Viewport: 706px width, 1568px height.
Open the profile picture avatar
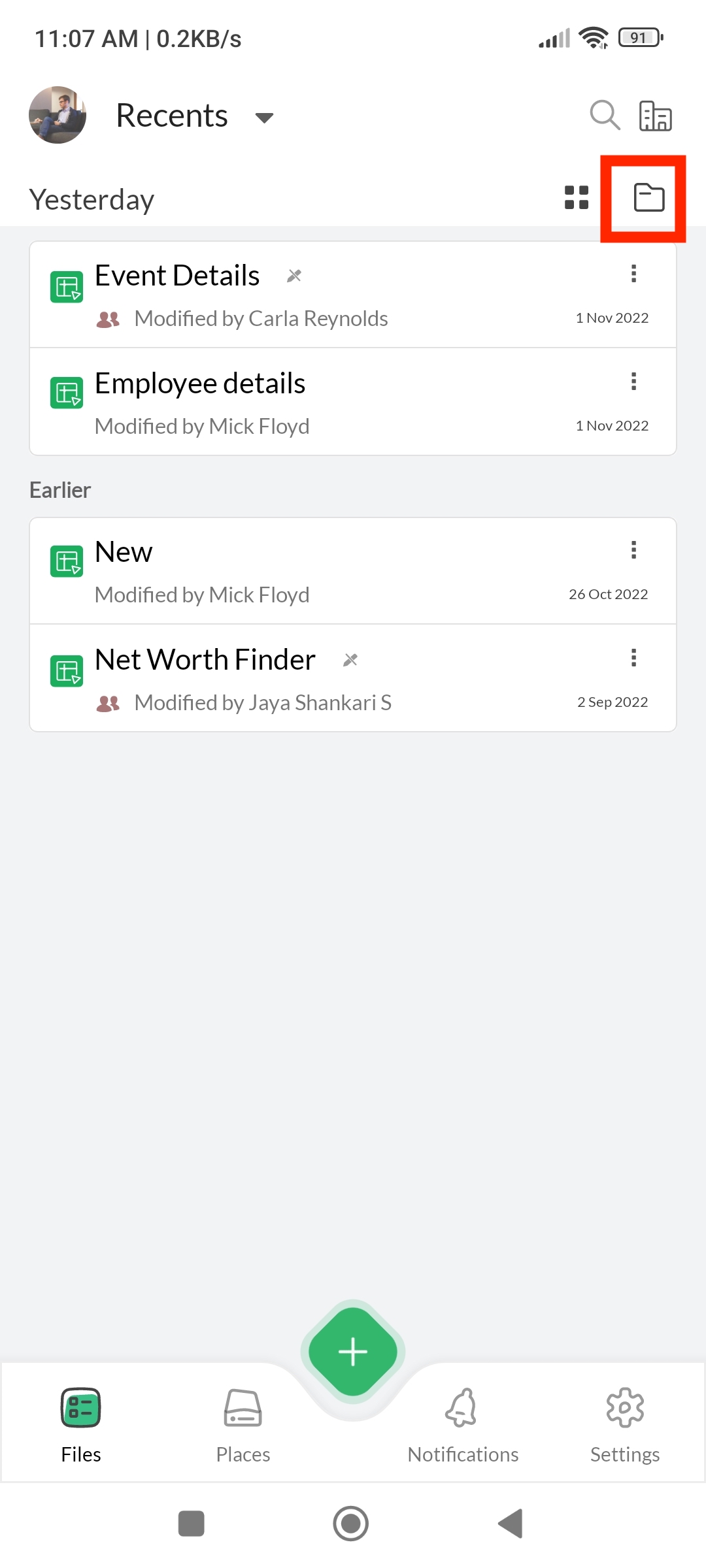point(58,115)
